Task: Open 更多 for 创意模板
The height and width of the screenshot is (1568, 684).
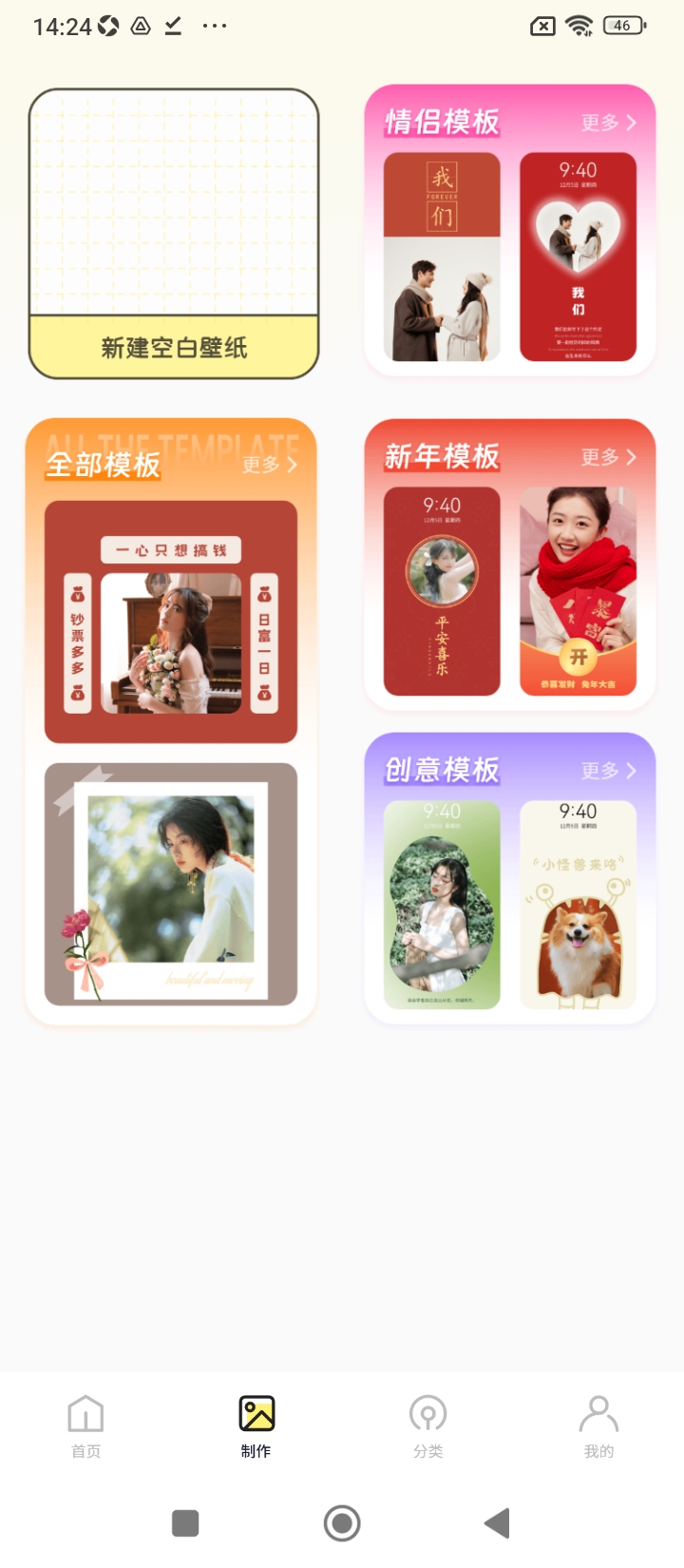Action: 609,771
